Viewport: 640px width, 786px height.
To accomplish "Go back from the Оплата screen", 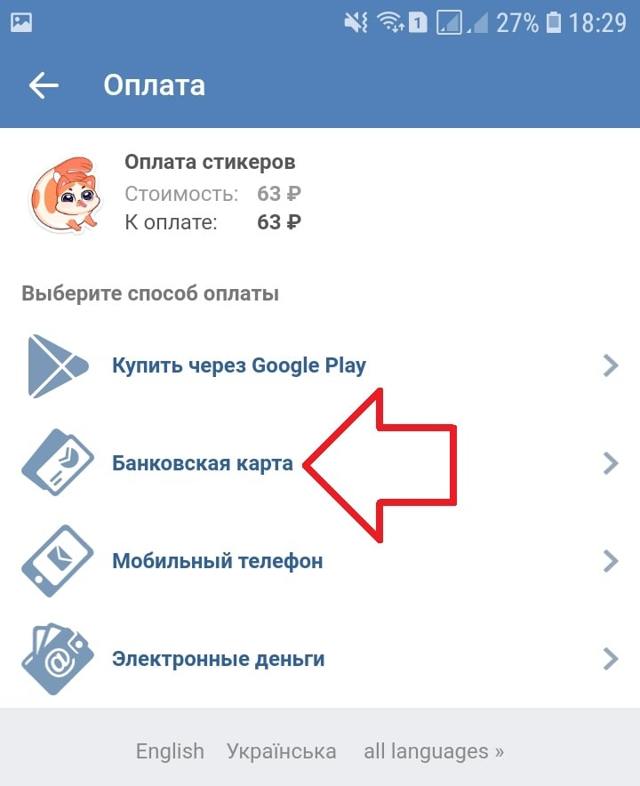I will [44, 86].
